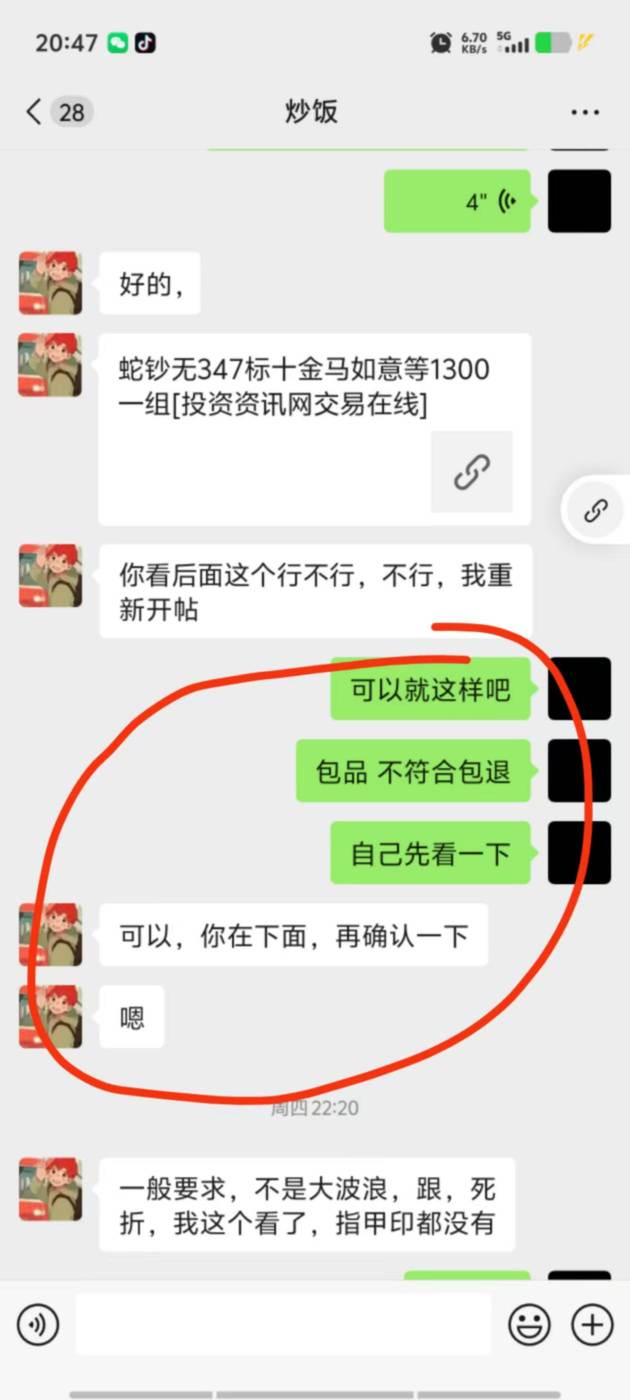Open the emoji sticker panel
The height and width of the screenshot is (1400, 630).
(530, 1326)
